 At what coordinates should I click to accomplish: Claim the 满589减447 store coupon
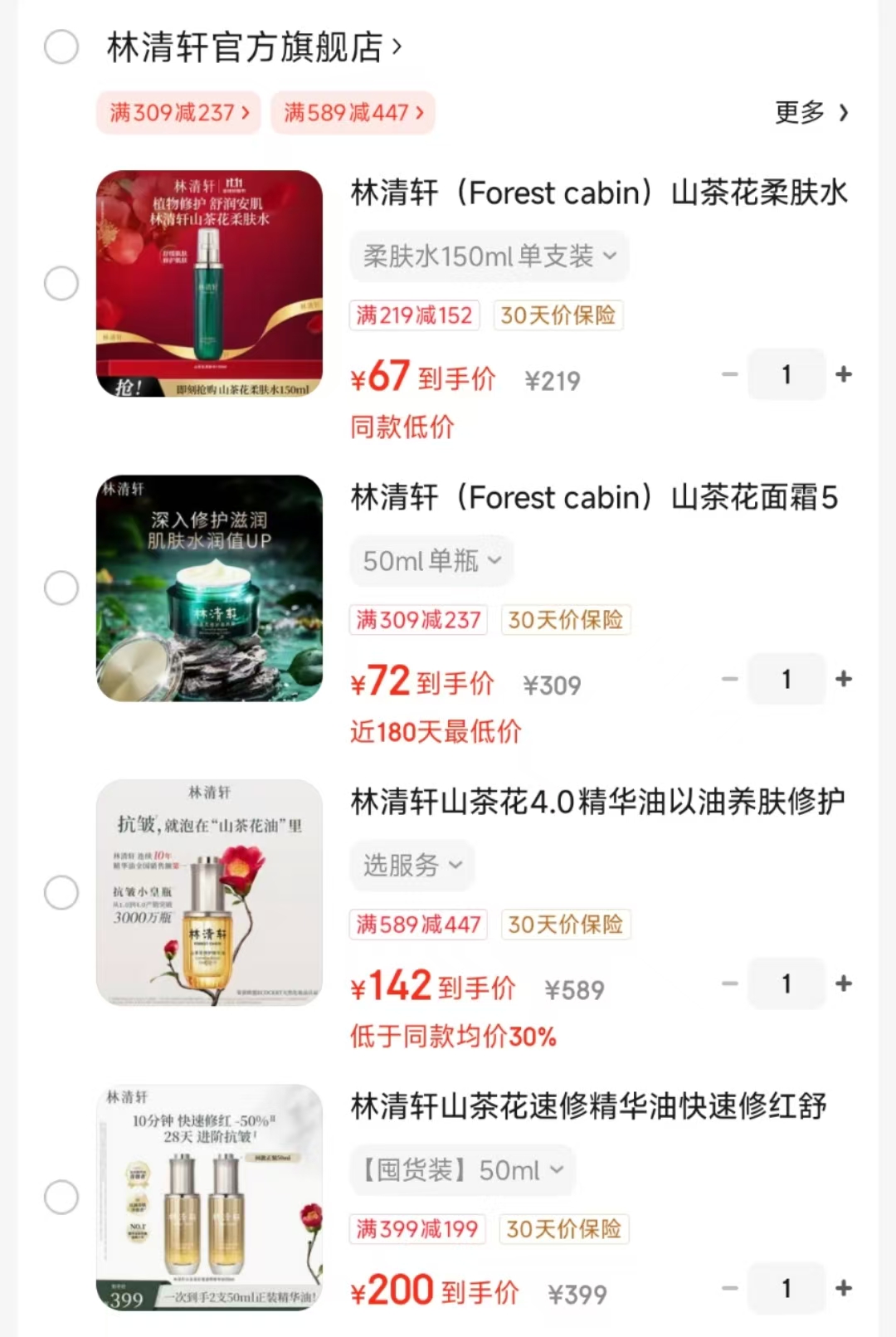tap(352, 113)
